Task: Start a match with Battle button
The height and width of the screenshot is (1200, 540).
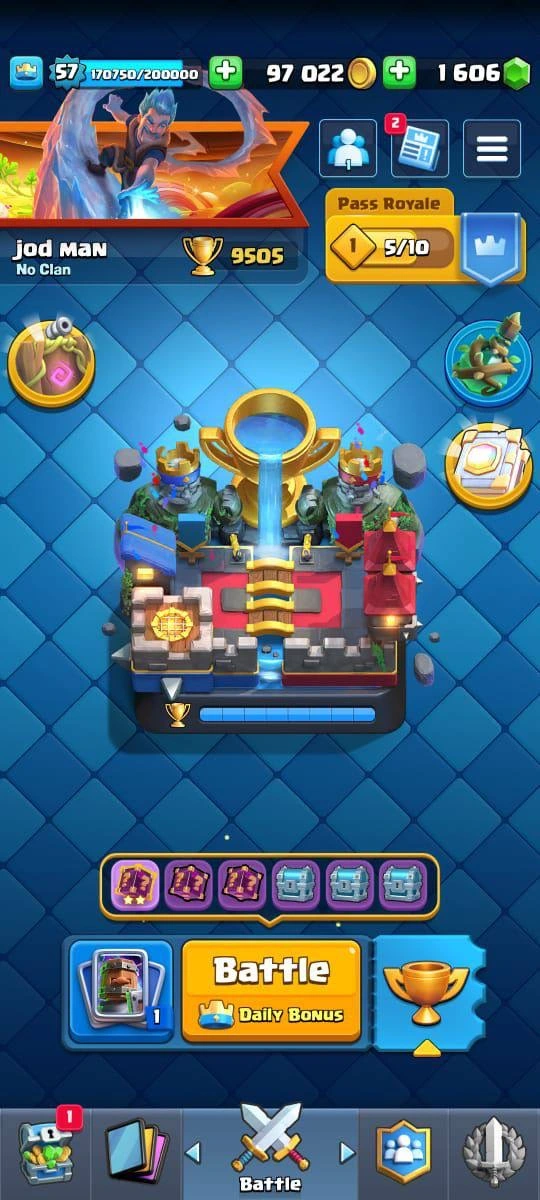Action: [271, 990]
